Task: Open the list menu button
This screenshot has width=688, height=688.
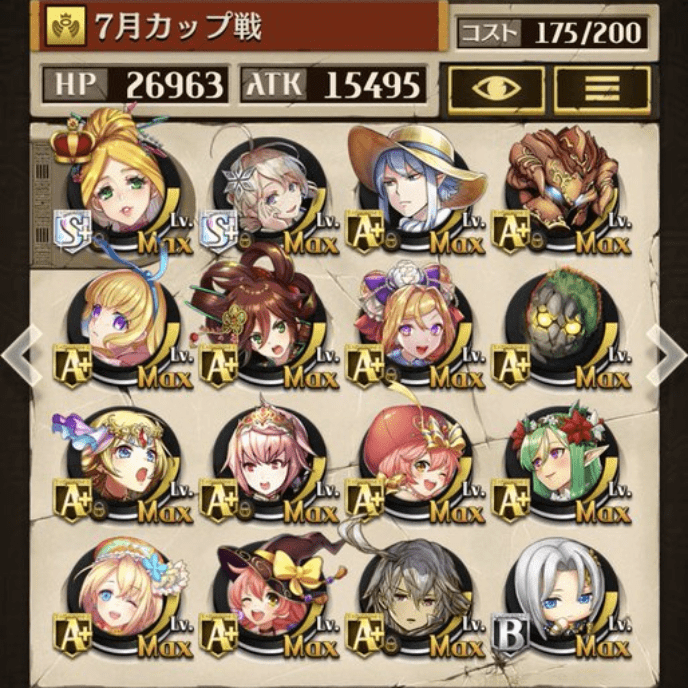Action: tap(601, 89)
